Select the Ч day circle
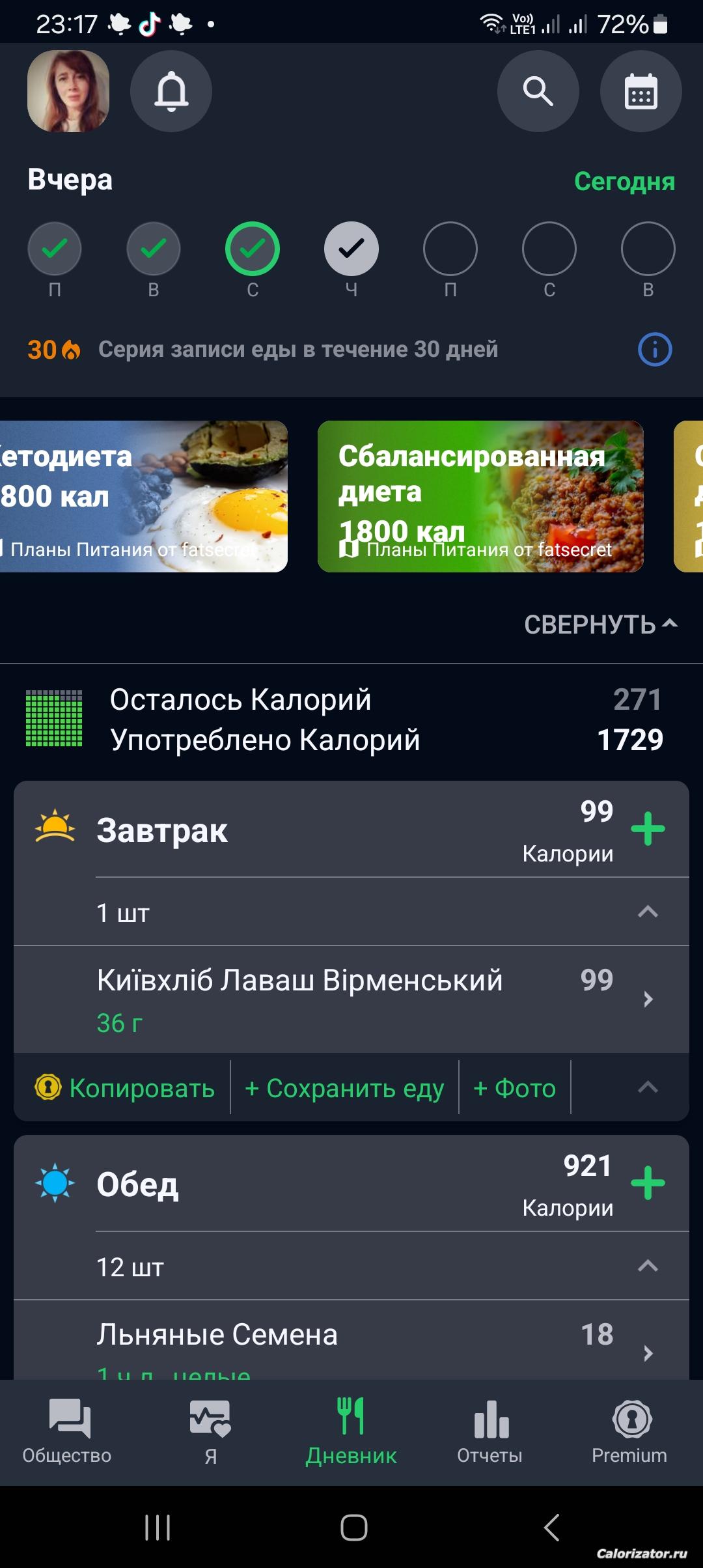Screen dimensions: 703x1568 coord(351,249)
